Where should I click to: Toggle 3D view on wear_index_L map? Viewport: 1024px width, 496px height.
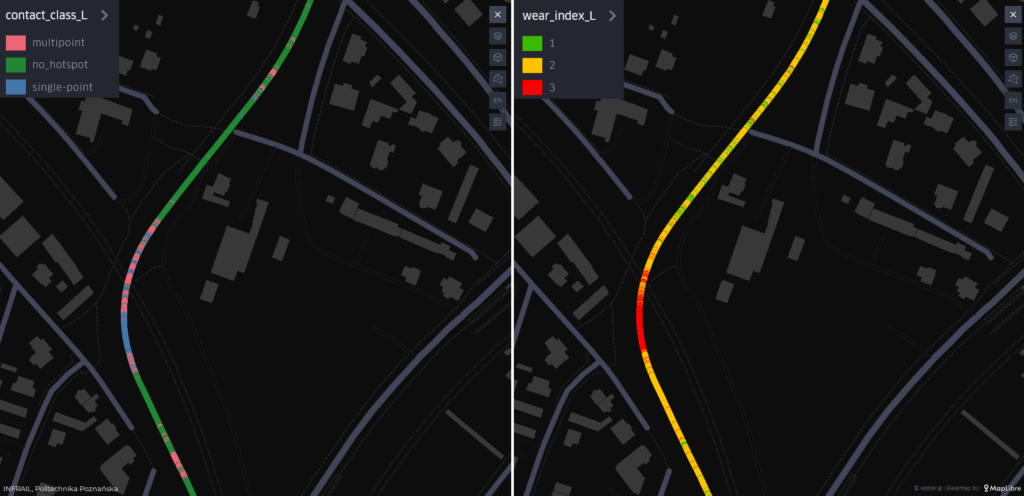[x=1013, y=57]
